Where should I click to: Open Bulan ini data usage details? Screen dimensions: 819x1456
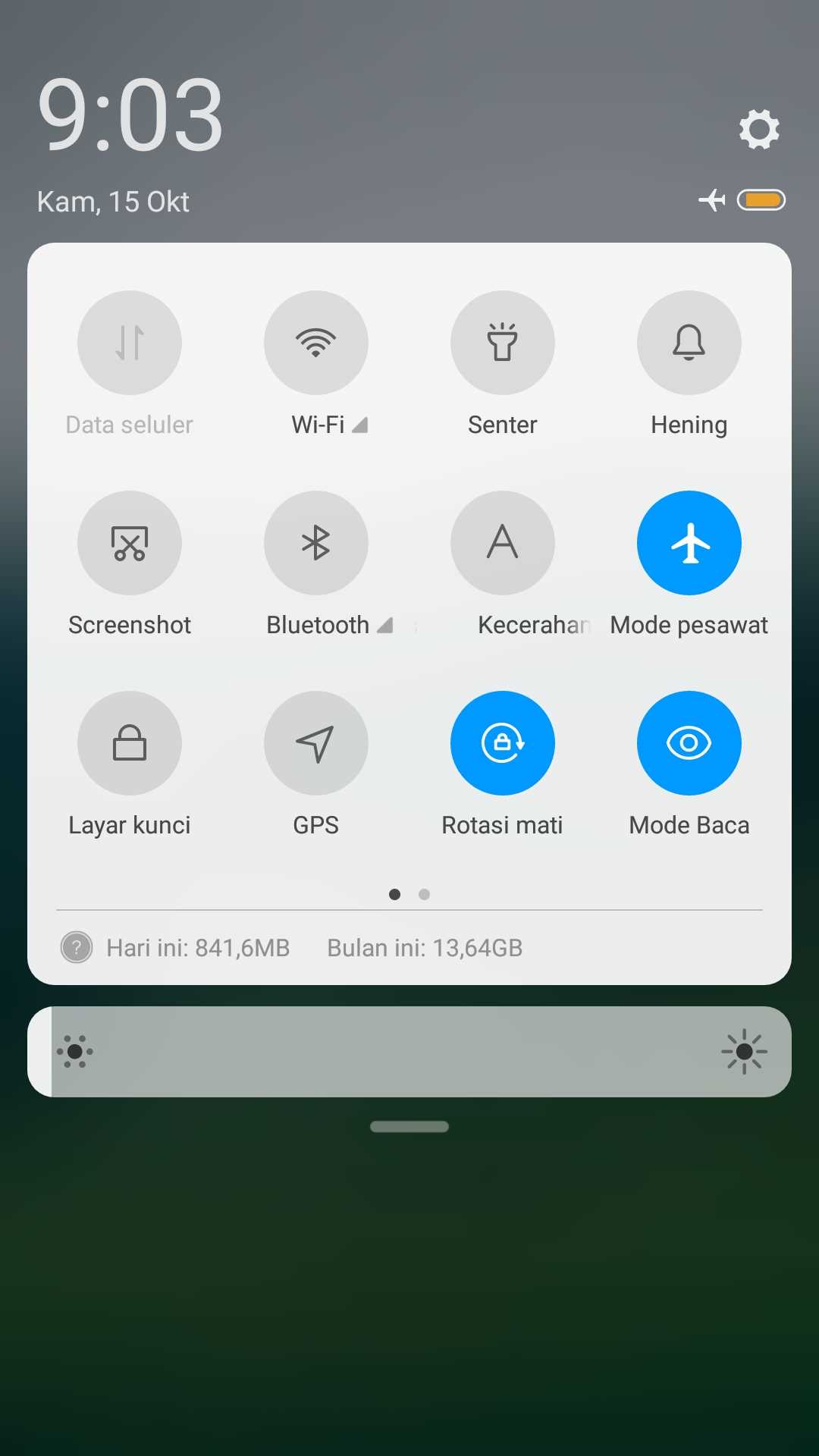click(x=424, y=947)
